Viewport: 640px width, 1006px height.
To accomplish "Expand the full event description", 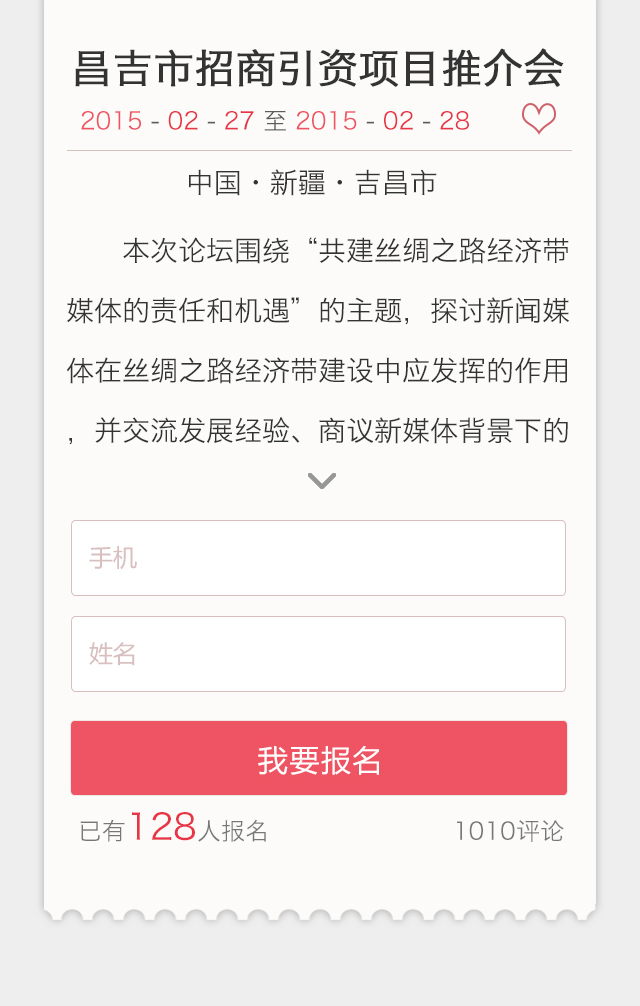I will [321, 481].
